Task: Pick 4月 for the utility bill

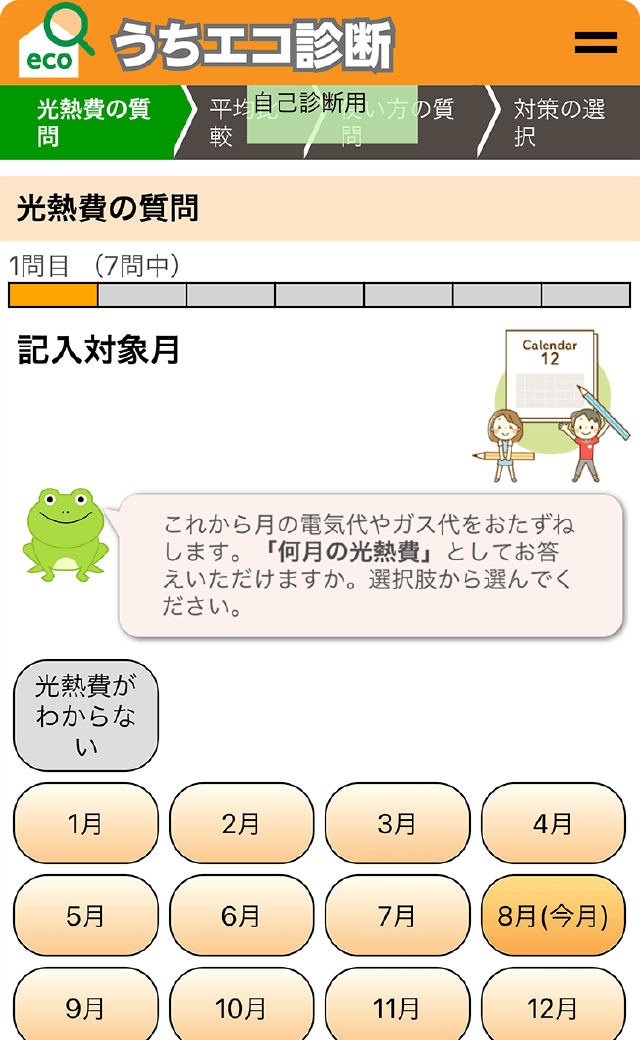Action: [554, 823]
